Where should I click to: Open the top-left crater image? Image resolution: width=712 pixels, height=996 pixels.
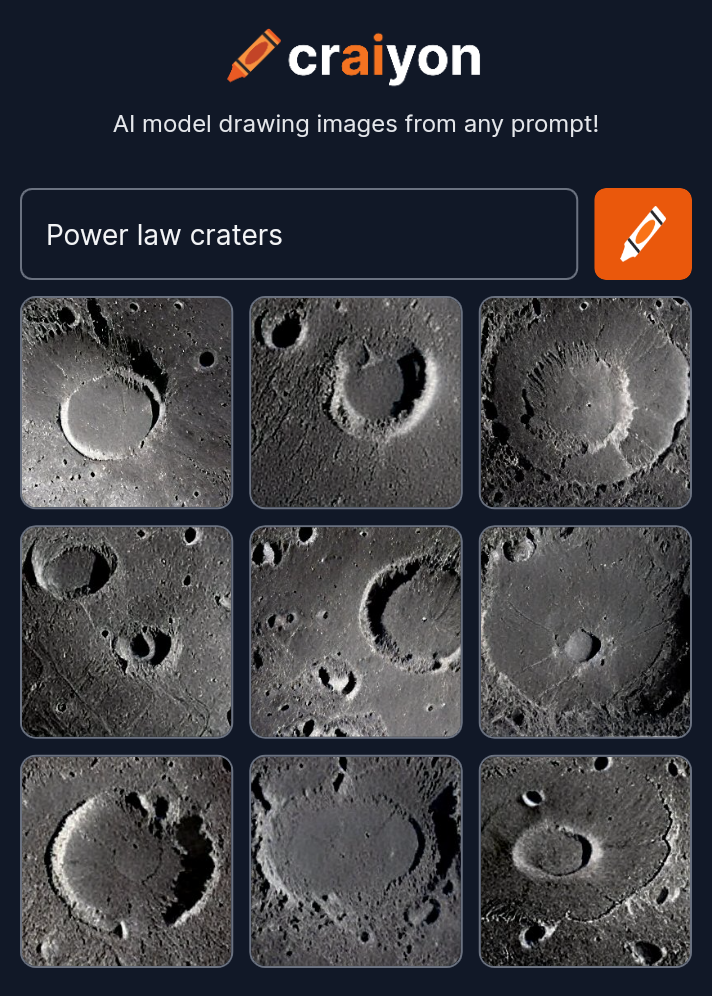coord(127,402)
